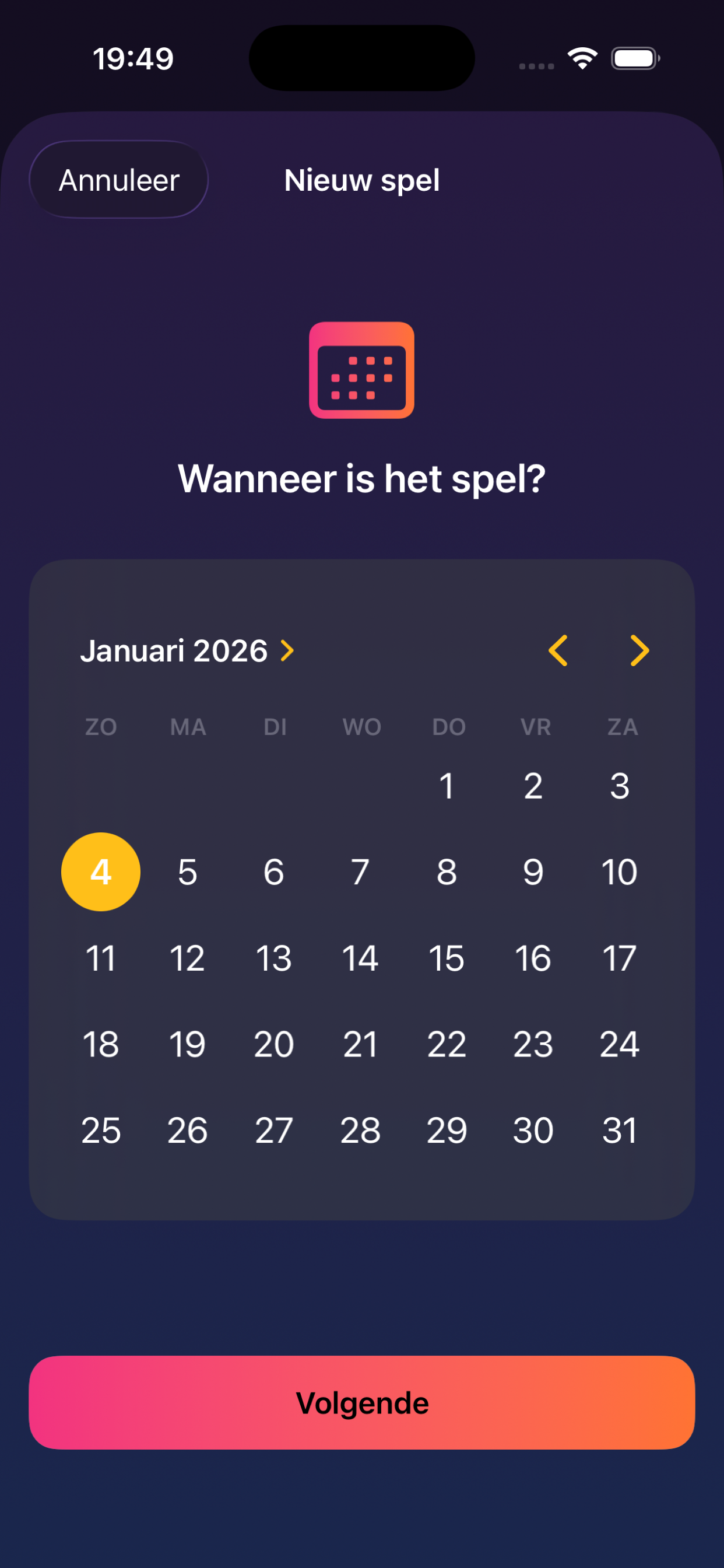Image resolution: width=724 pixels, height=1568 pixels.
Task: Choose the 24th in the calendar
Action: (619, 1045)
